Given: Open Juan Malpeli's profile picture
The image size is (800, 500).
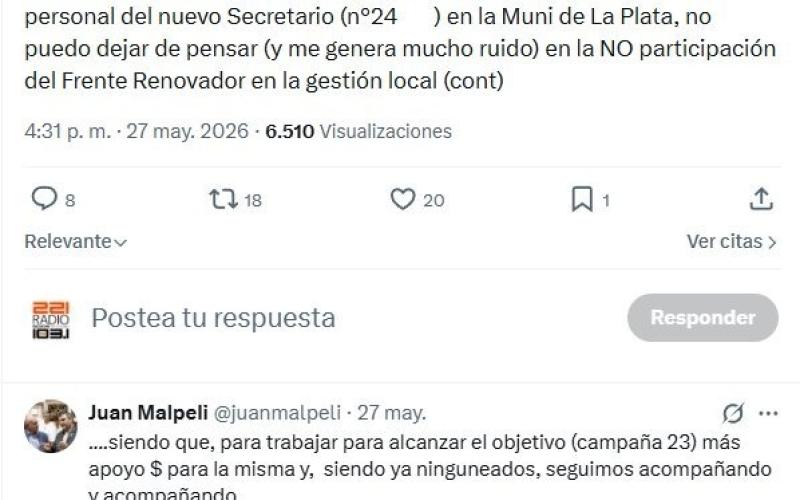Looking at the screenshot, I should pyautogui.click(x=51, y=426).
